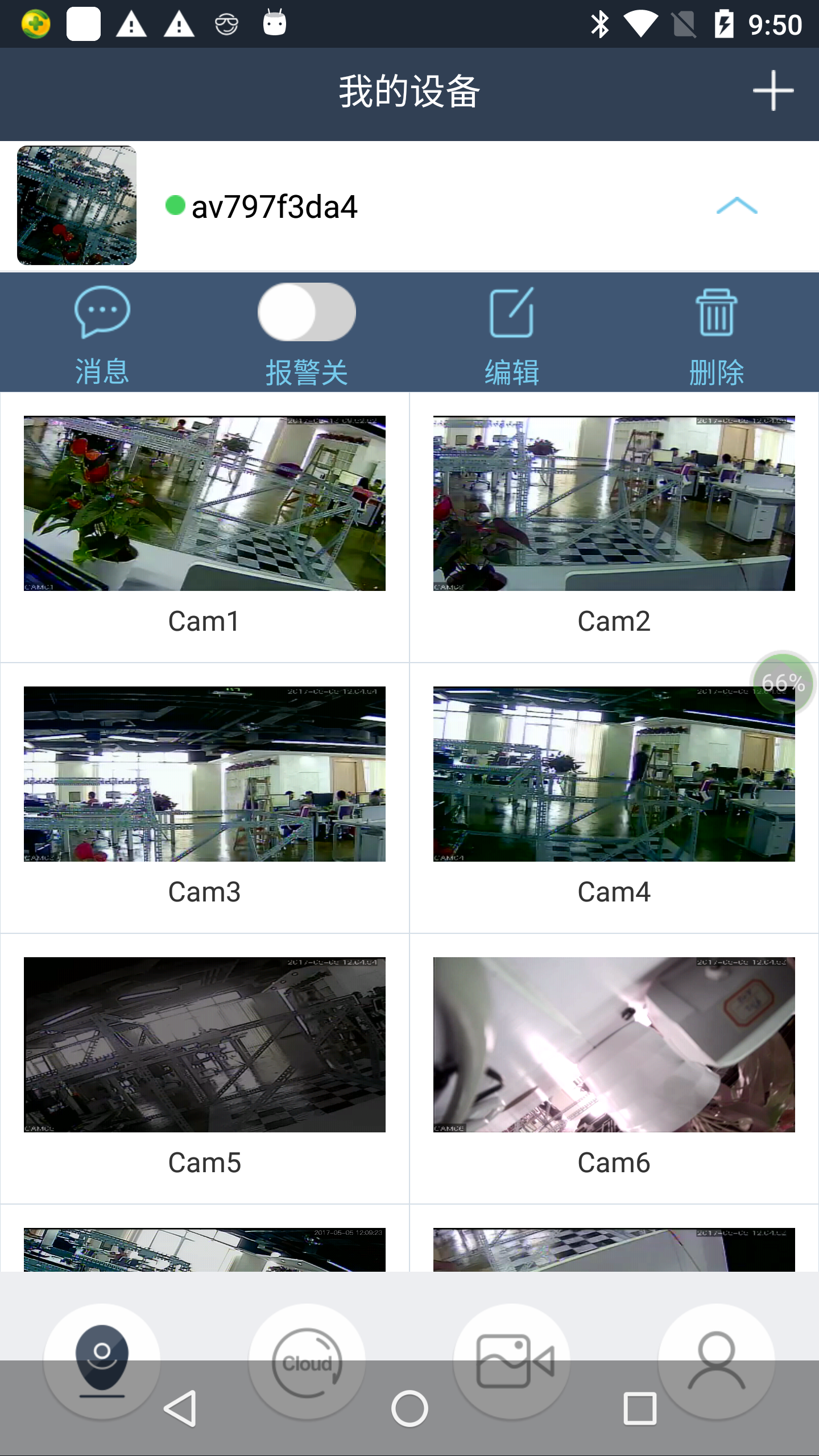Tap the av797f3da4 device thumbnail
Viewport: 819px width, 1456px height.
[77, 206]
